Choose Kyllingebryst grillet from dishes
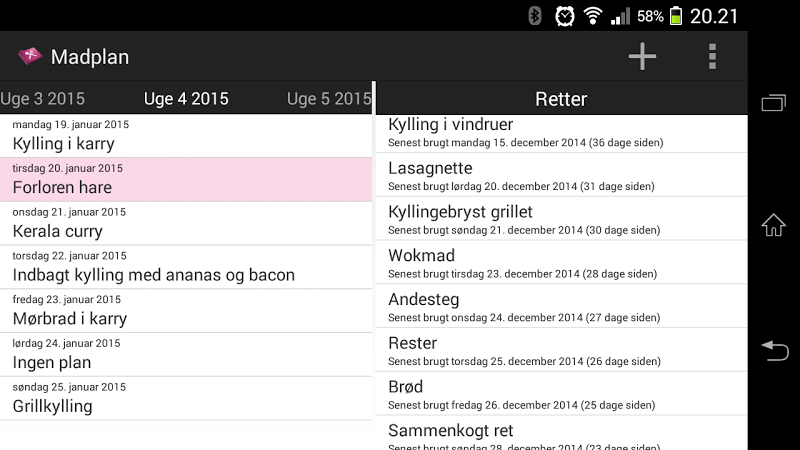Screen dimensions: 800x450 pos(561,219)
